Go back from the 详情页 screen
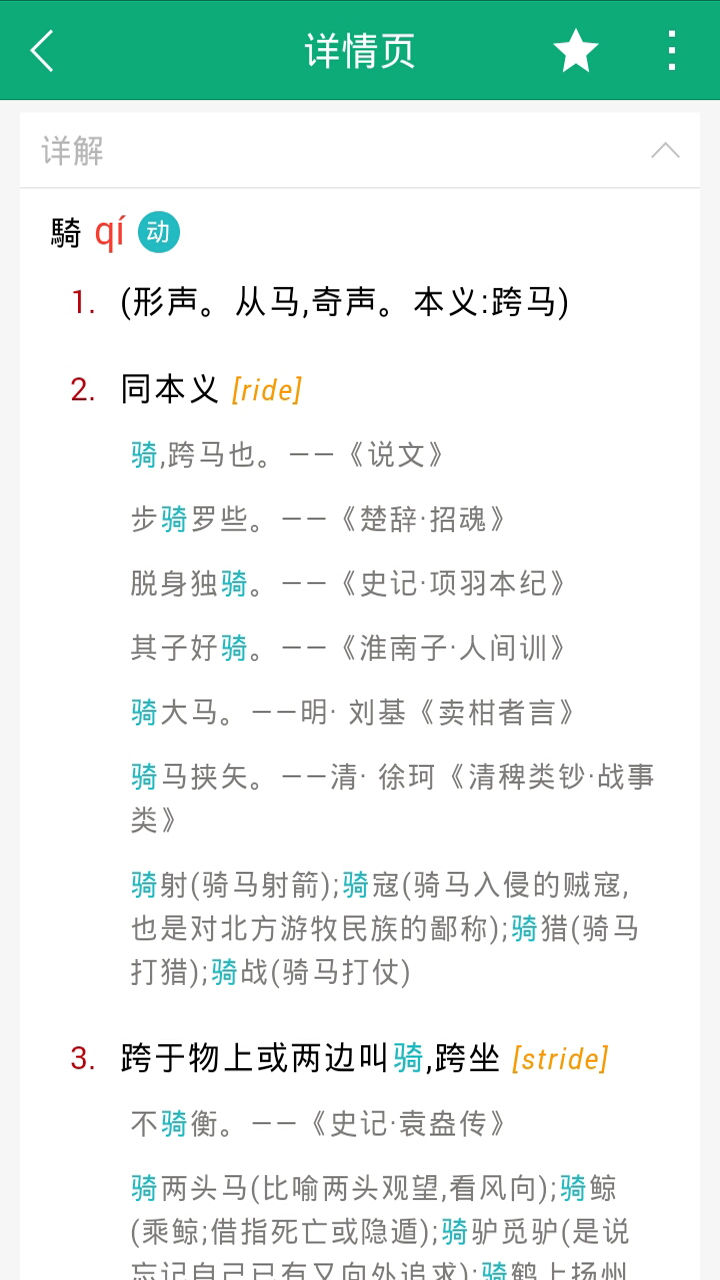Image resolution: width=720 pixels, height=1280 pixels. pyautogui.click(x=42, y=50)
